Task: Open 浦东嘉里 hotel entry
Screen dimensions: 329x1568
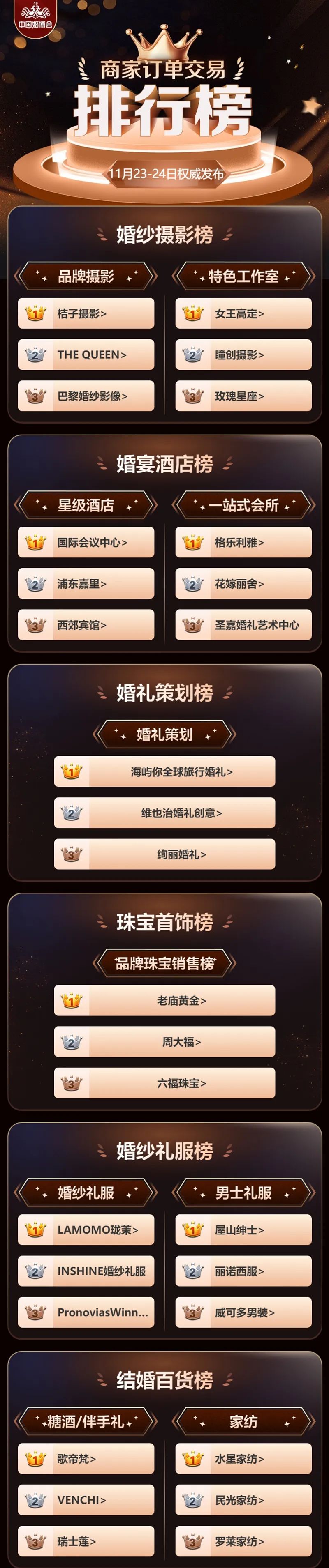Action: 85,584
